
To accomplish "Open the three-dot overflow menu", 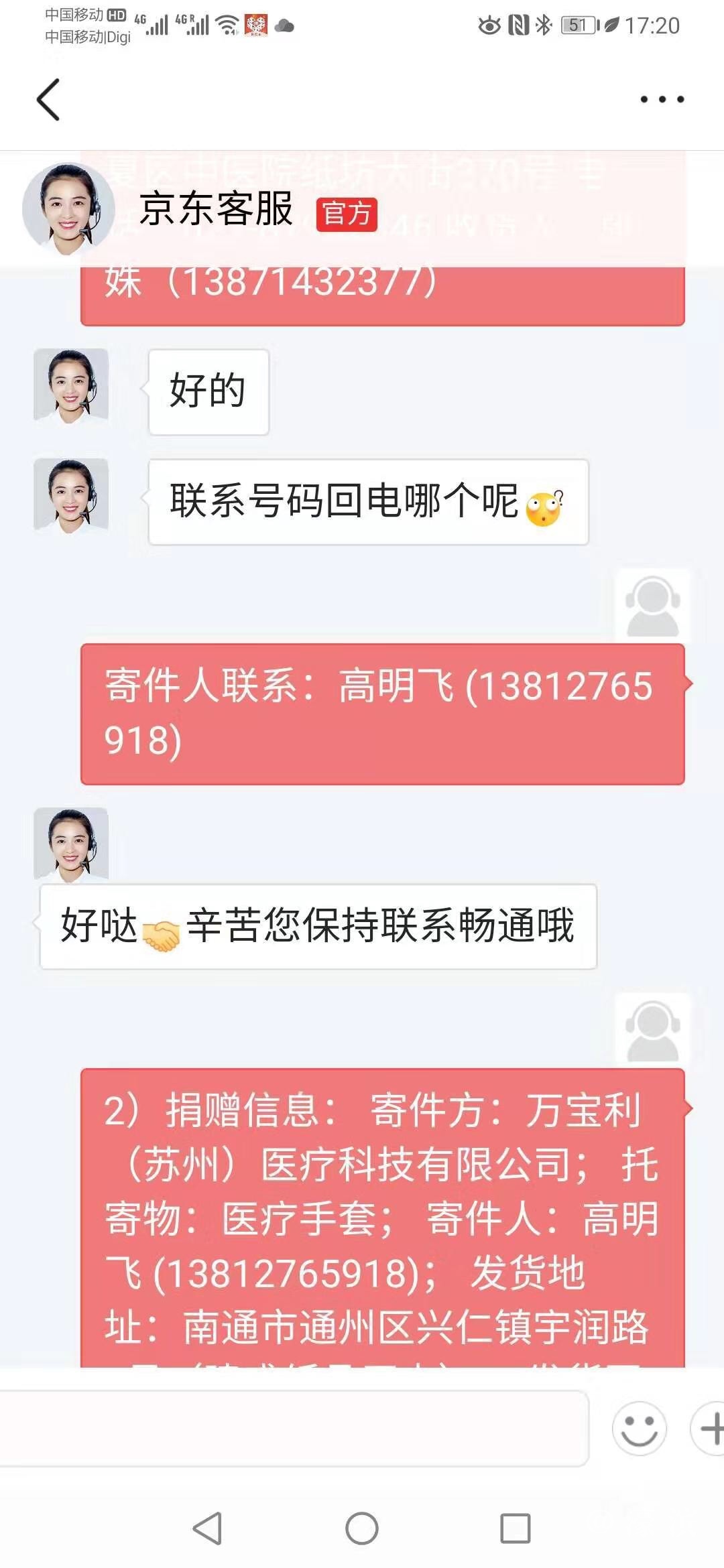I will click(662, 100).
